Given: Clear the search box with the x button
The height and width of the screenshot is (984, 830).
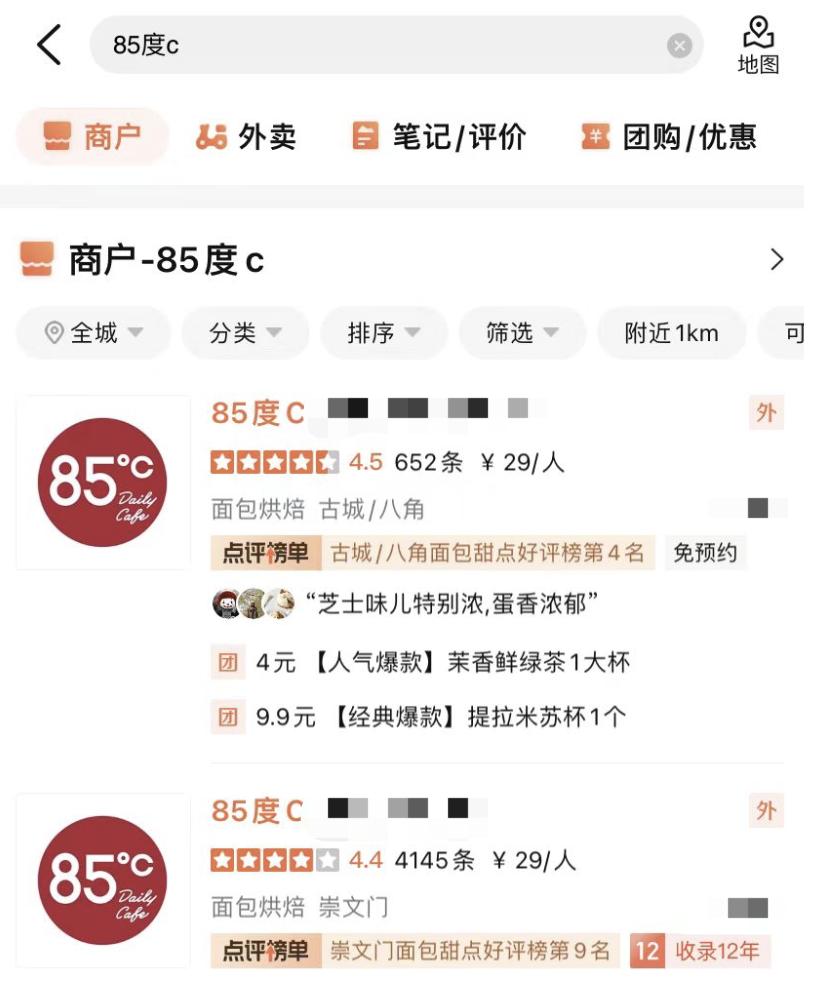Looking at the screenshot, I should tap(680, 45).
